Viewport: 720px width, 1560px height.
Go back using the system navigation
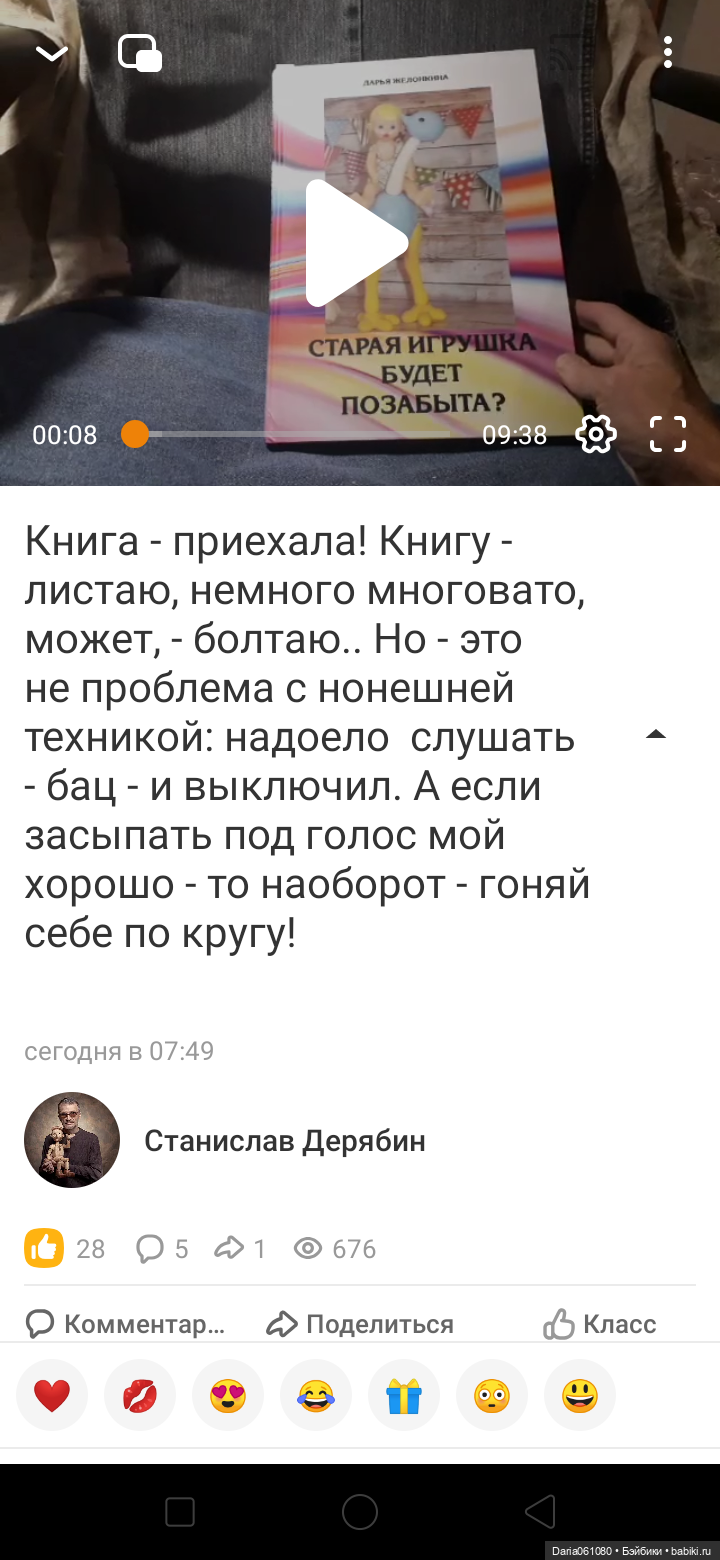(x=540, y=1512)
